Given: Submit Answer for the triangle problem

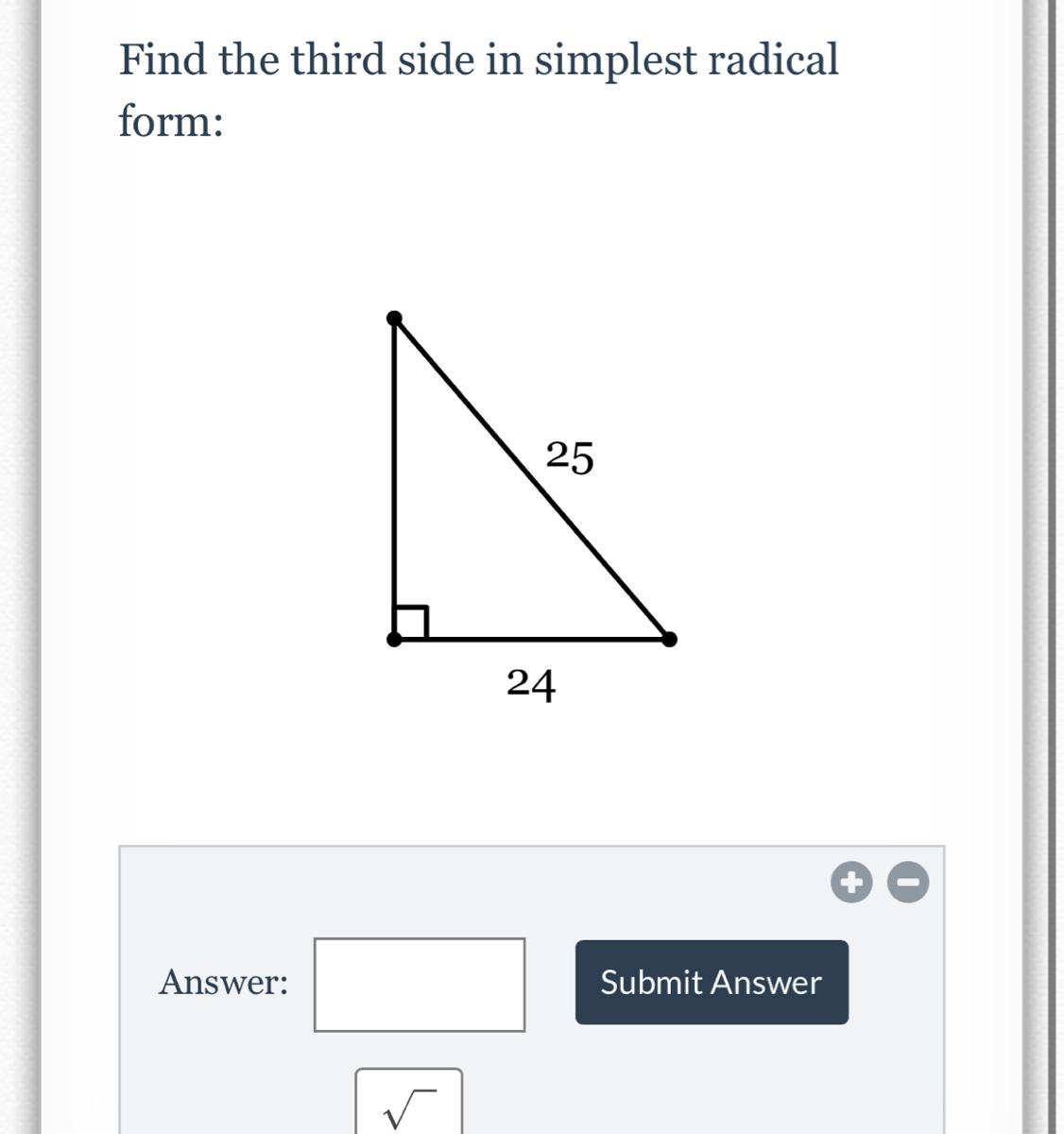Looking at the screenshot, I should click(x=712, y=982).
